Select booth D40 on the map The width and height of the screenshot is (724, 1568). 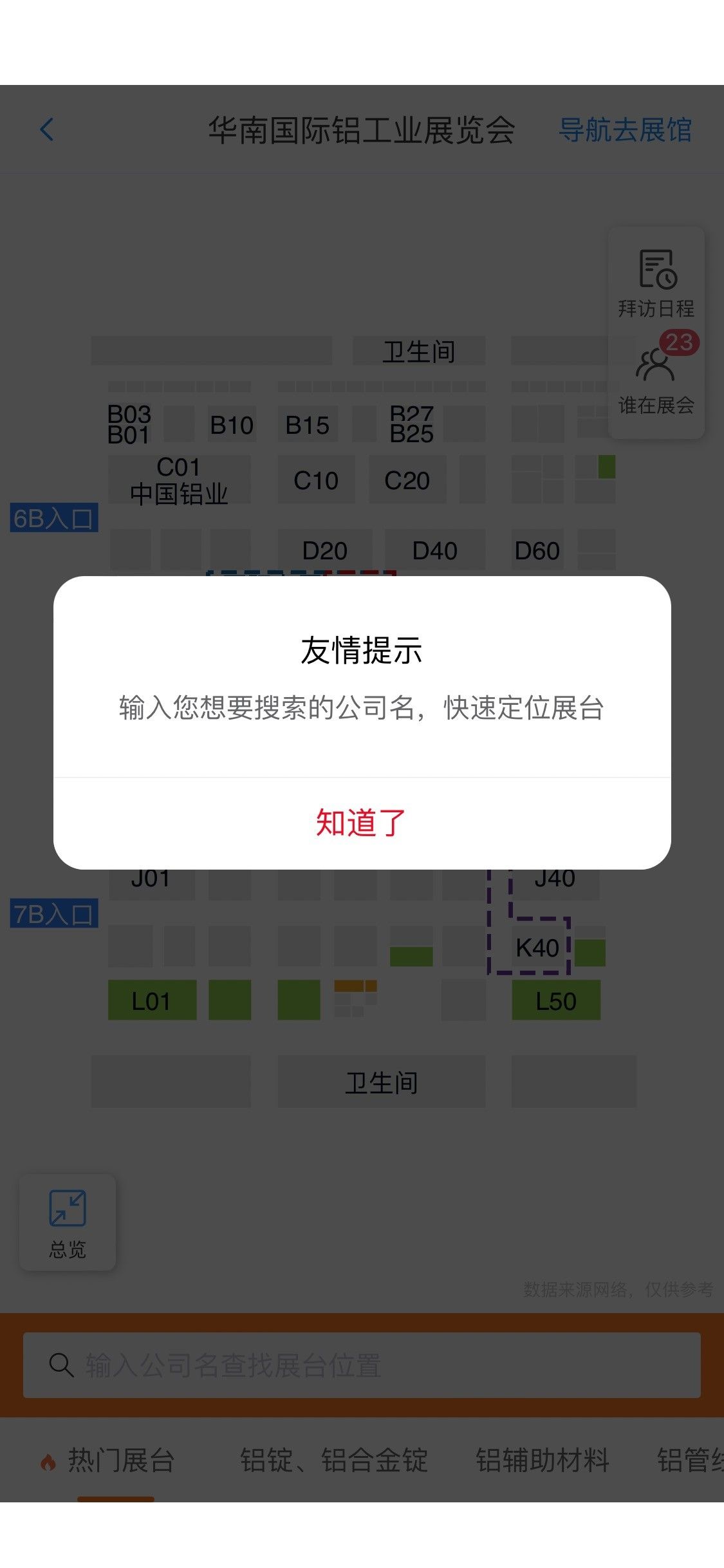[x=434, y=550]
